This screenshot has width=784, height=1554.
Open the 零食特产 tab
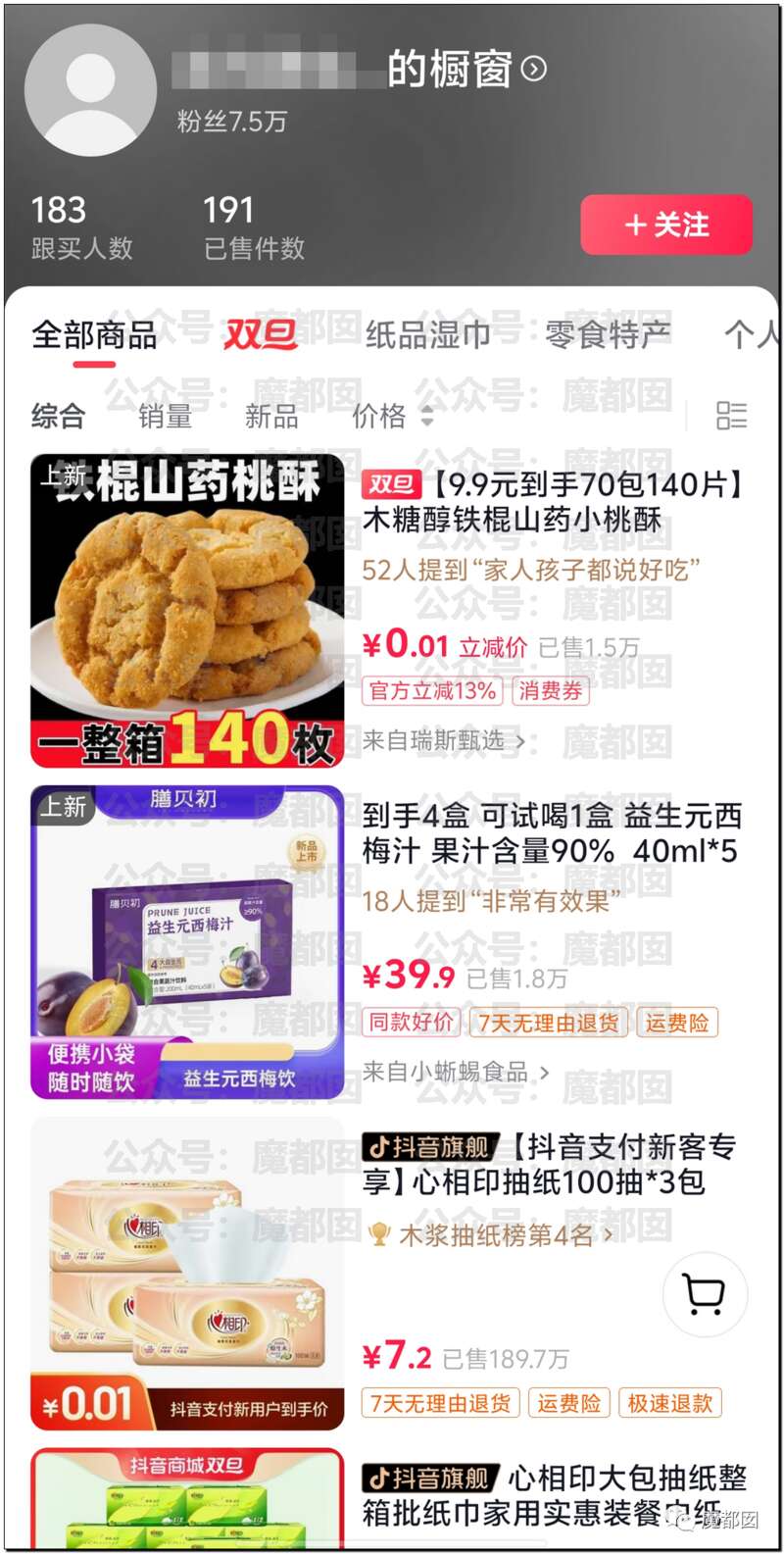pos(608,335)
